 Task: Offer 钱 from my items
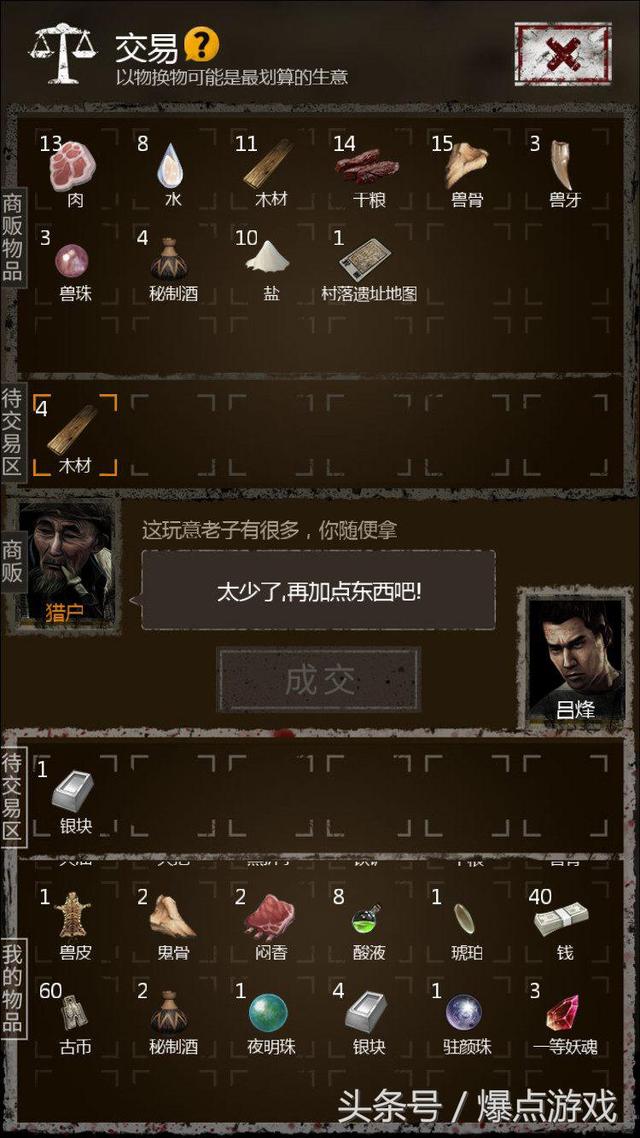(x=565, y=924)
